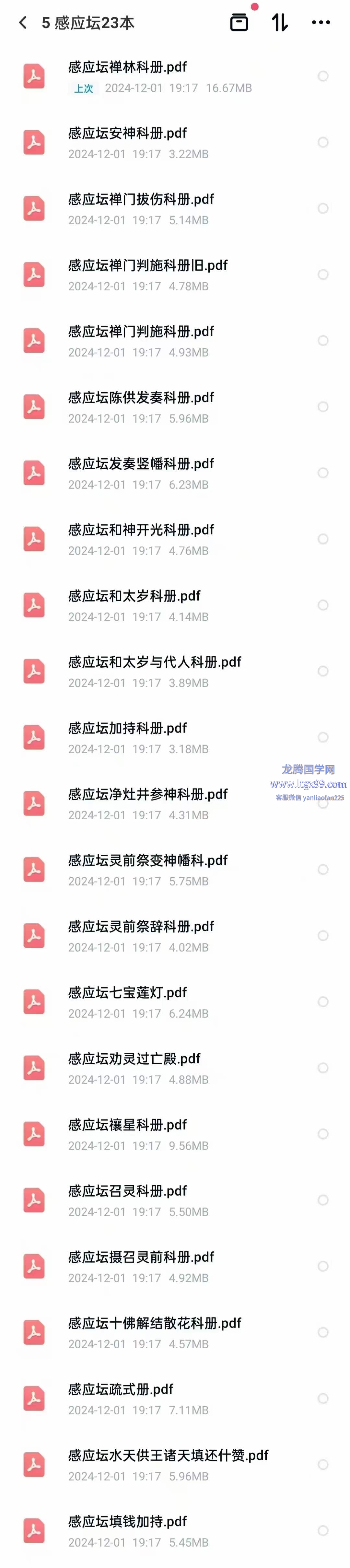The width and height of the screenshot is (350, 1568).
Task: Go back from 感应坛23本 folder
Action: [23, 23]
